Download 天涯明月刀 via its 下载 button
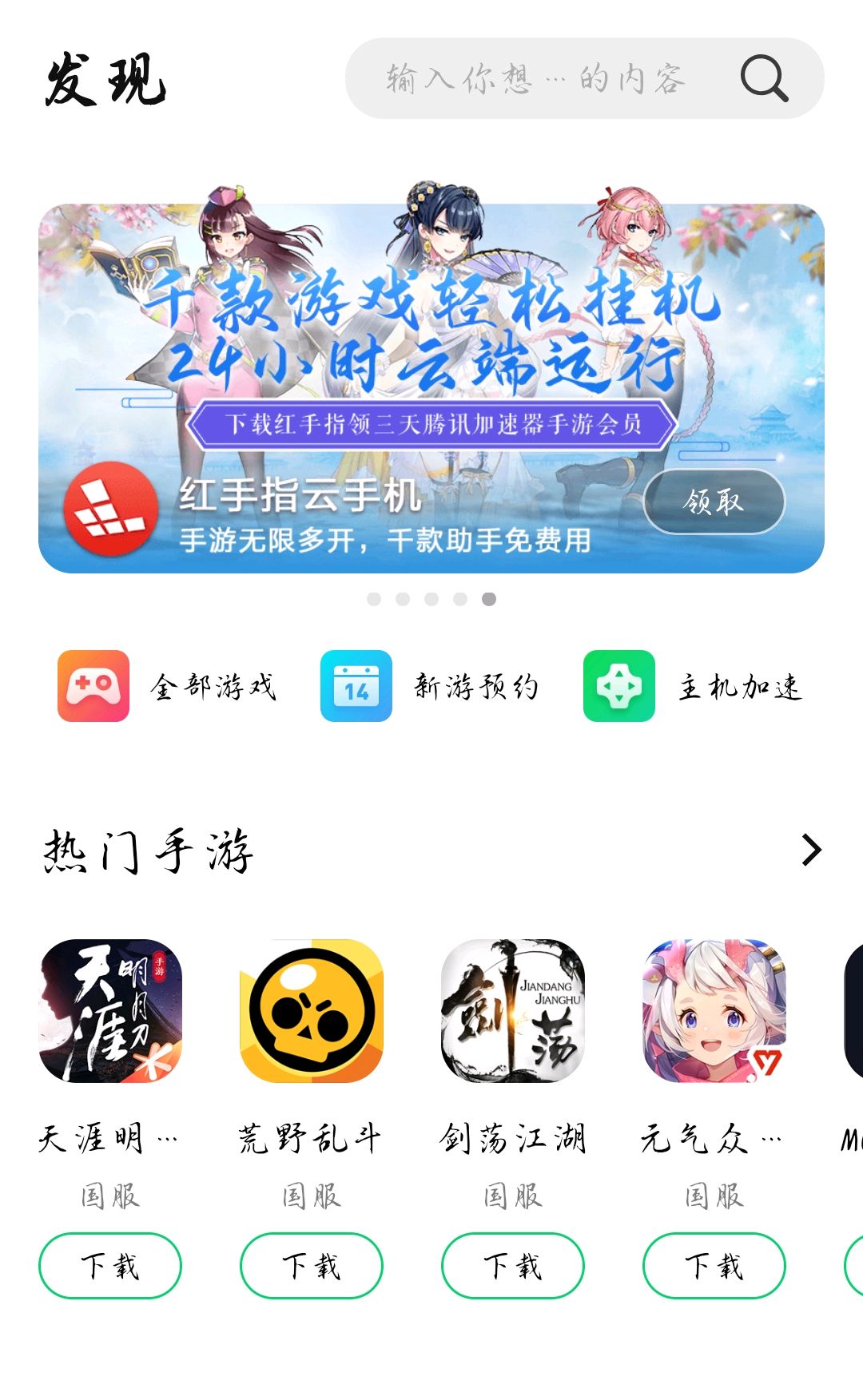The height and width of the screenshot is (1400, 863). click(x=110, y=1266)
